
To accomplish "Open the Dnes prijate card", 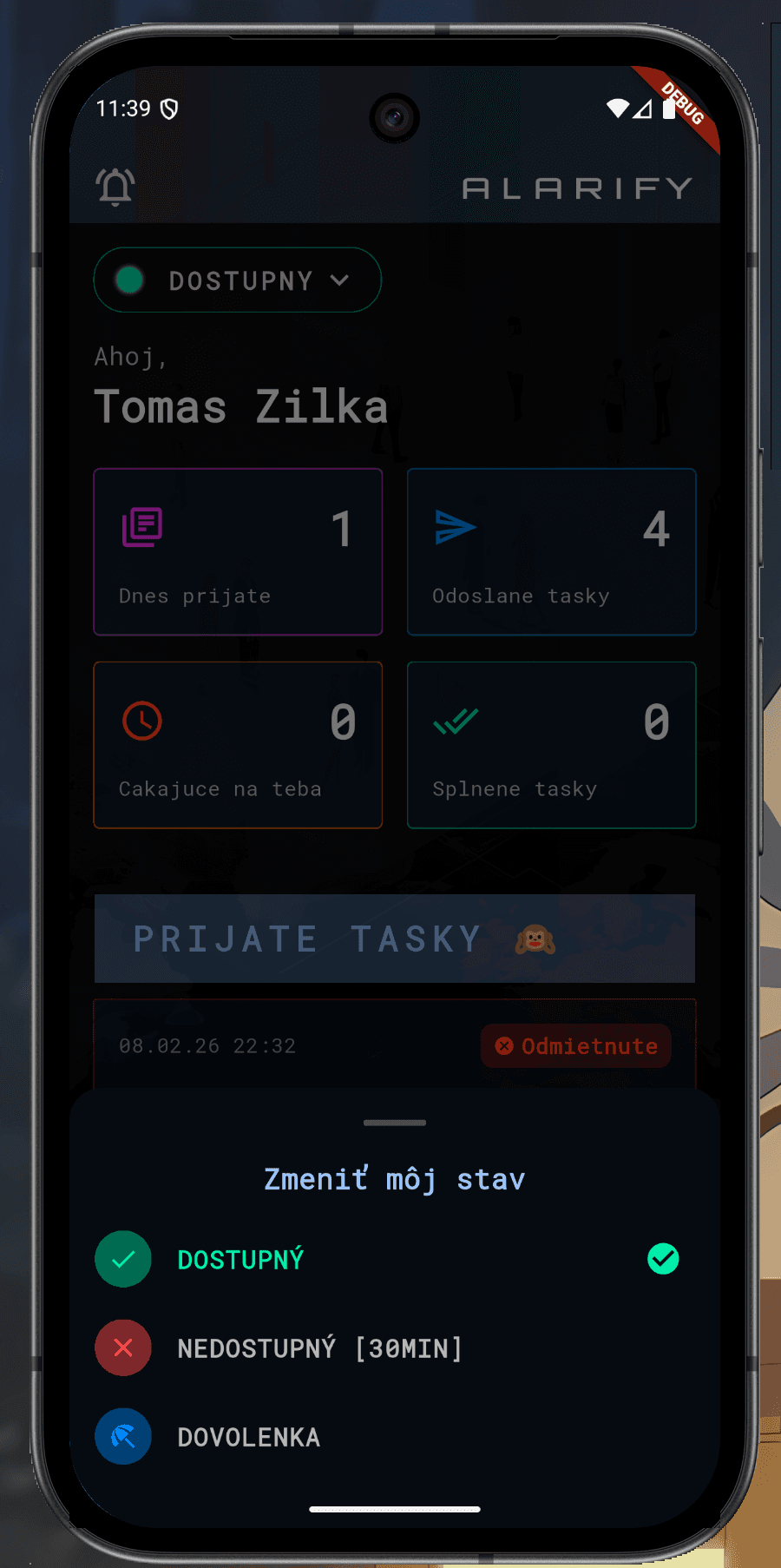I will pyautogui.click(x=238, y=552).
